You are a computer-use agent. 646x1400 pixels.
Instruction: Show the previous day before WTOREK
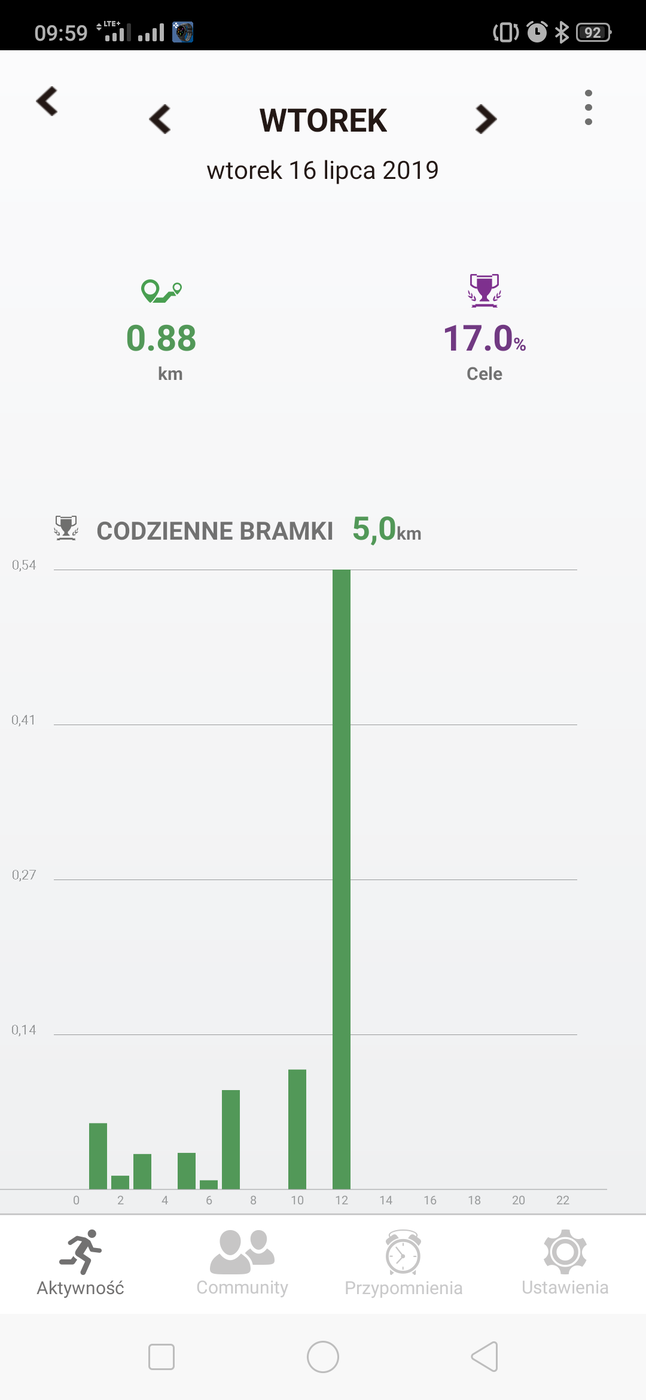[x=160, y=120]
